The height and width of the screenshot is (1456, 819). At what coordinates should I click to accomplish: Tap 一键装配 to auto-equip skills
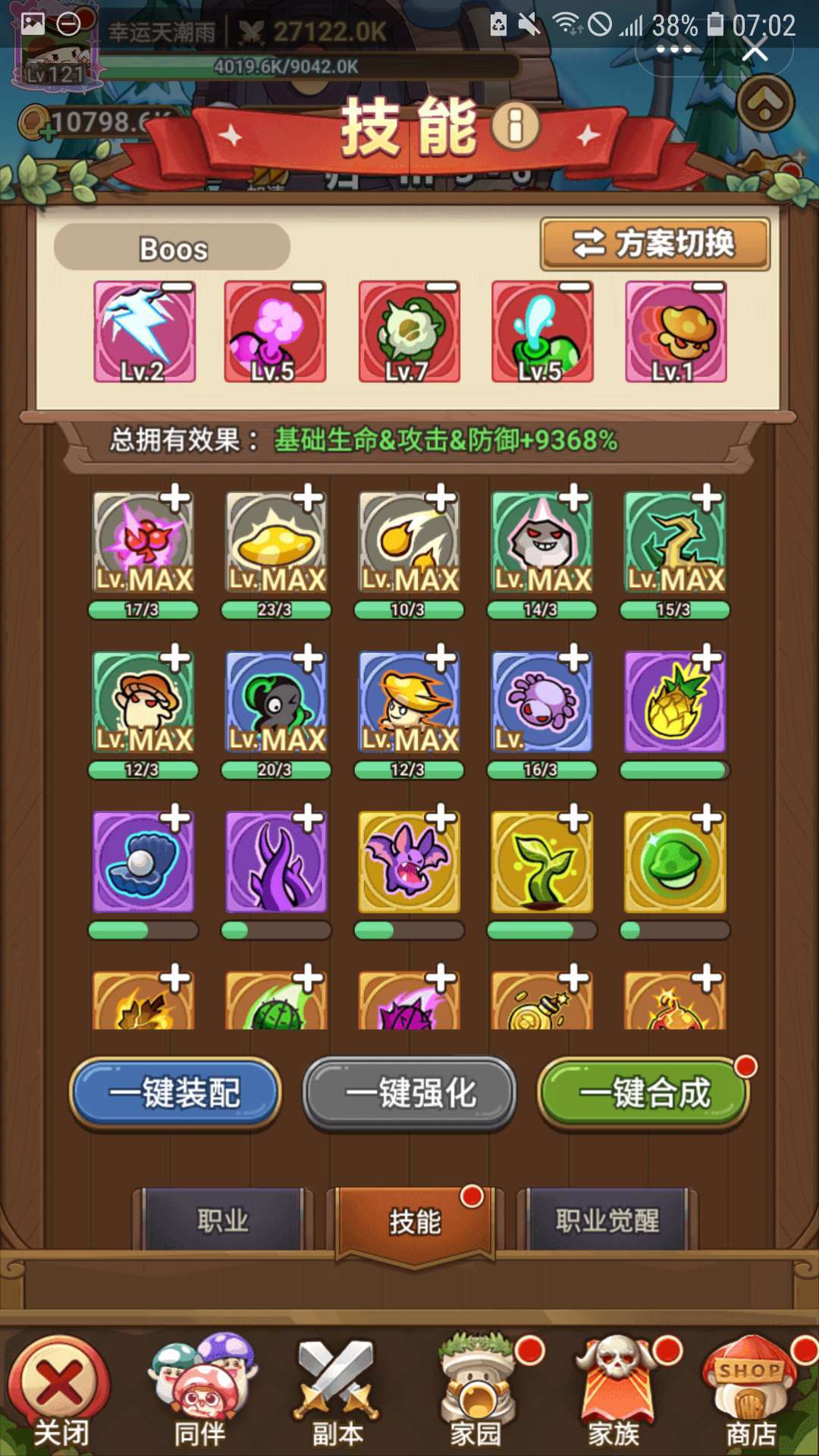coord(175,1093)
